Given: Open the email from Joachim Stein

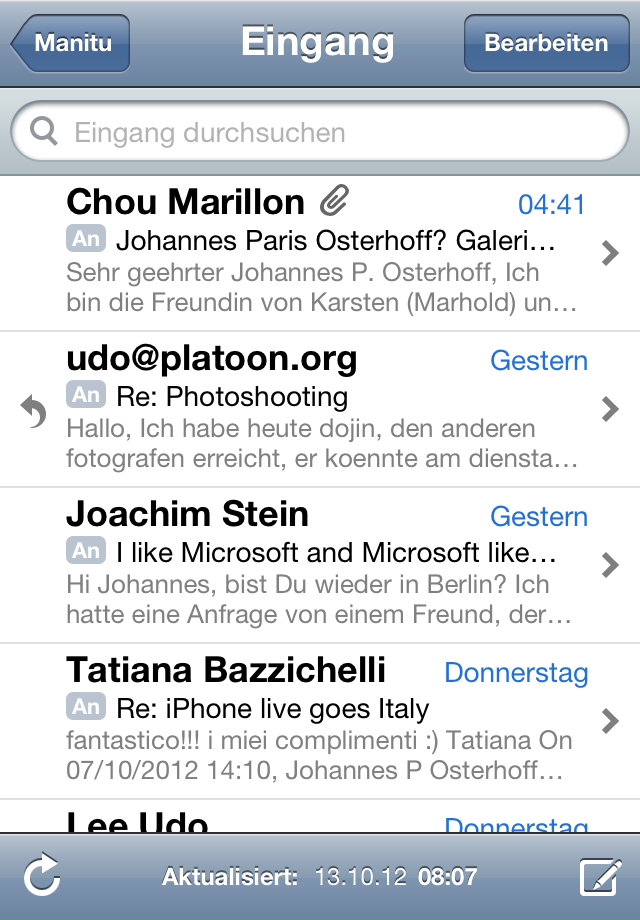Looking at the screenshot, I should pyautogui.click(x=320, y=565).
